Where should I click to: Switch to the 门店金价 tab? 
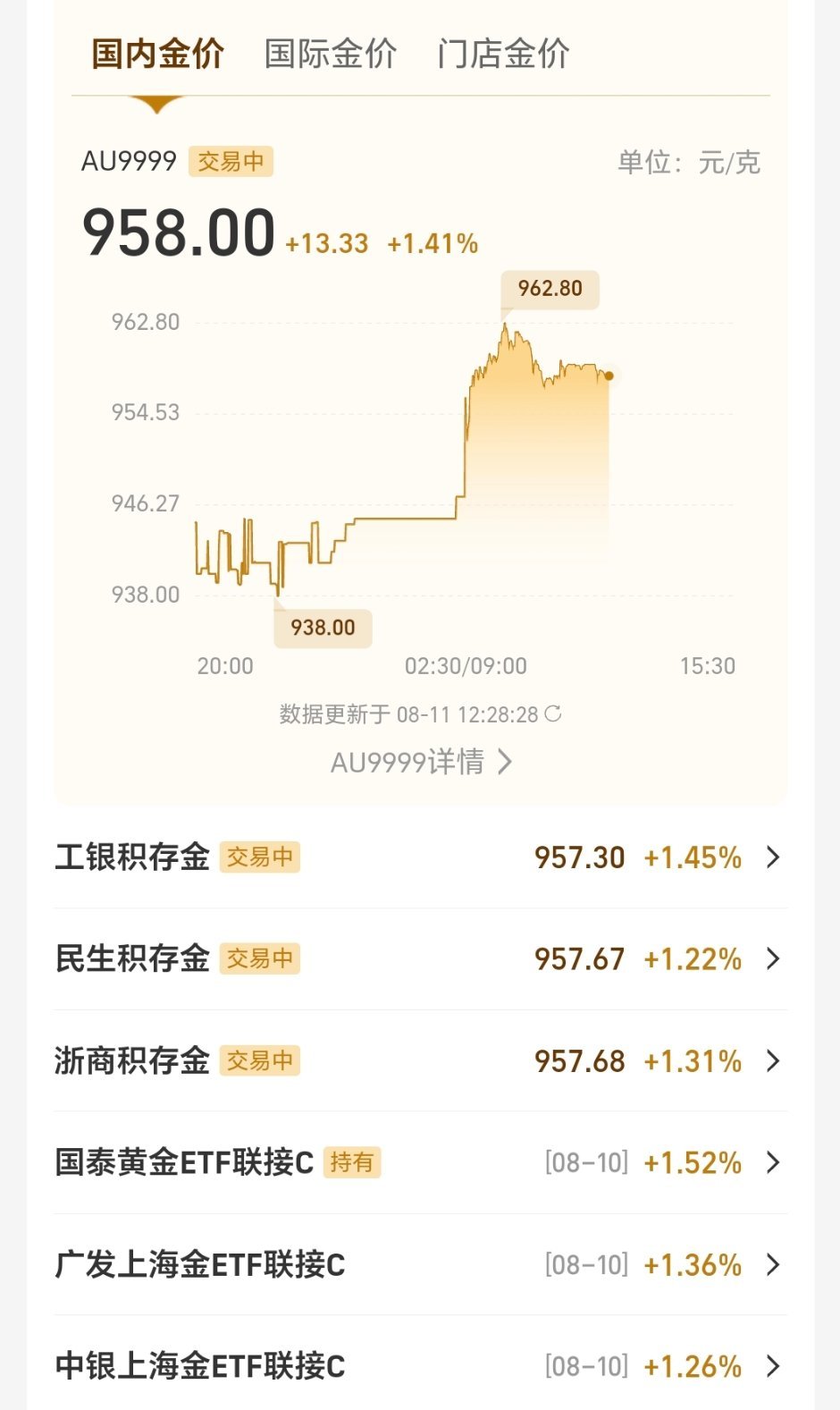pos(504,54)
